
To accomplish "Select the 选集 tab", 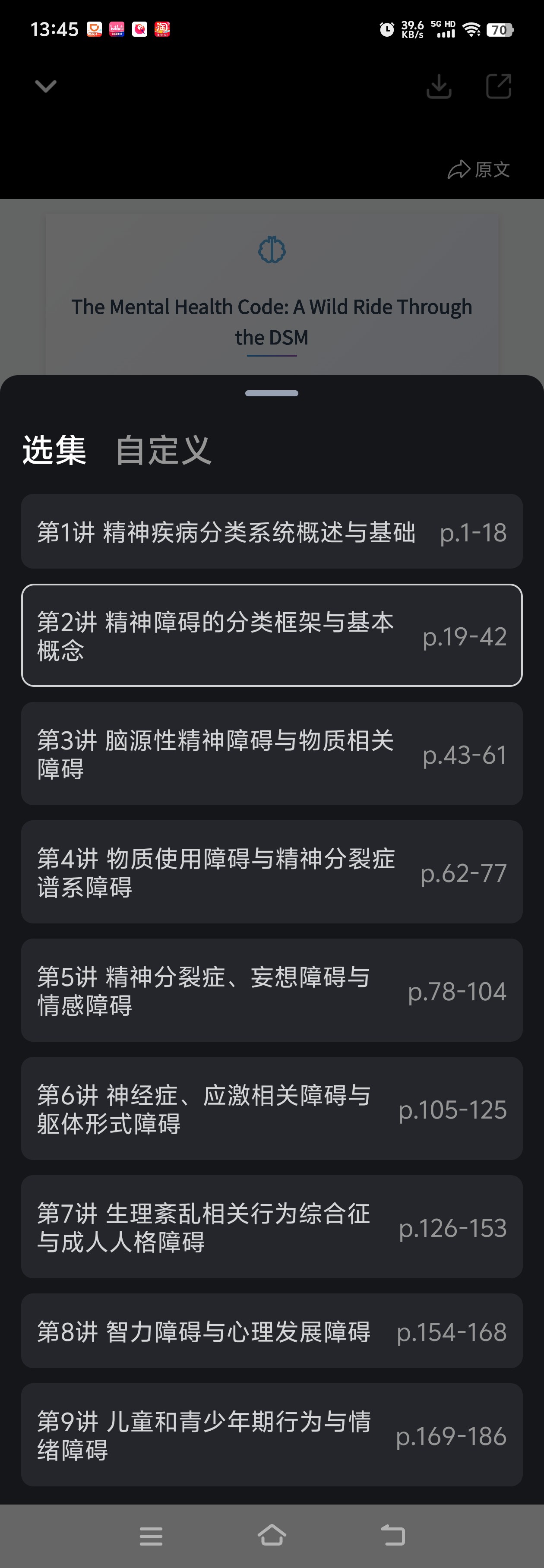I will [x=54, y=450].
